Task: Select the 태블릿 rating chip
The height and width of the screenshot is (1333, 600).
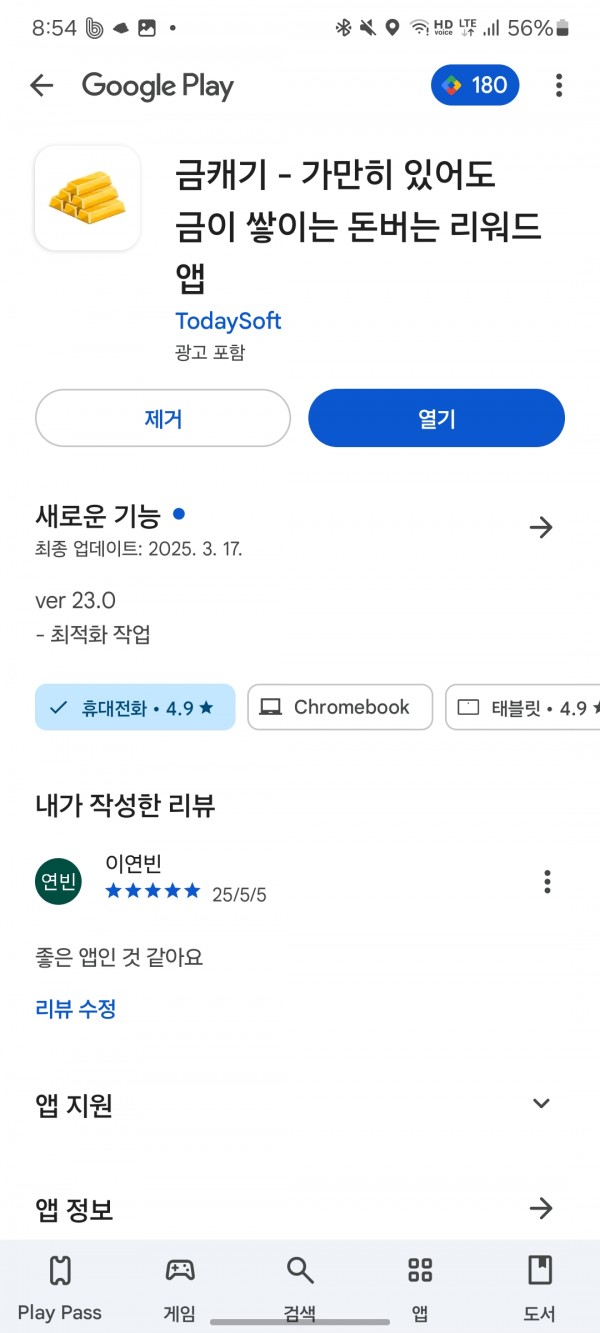Action: coord(522,708)
